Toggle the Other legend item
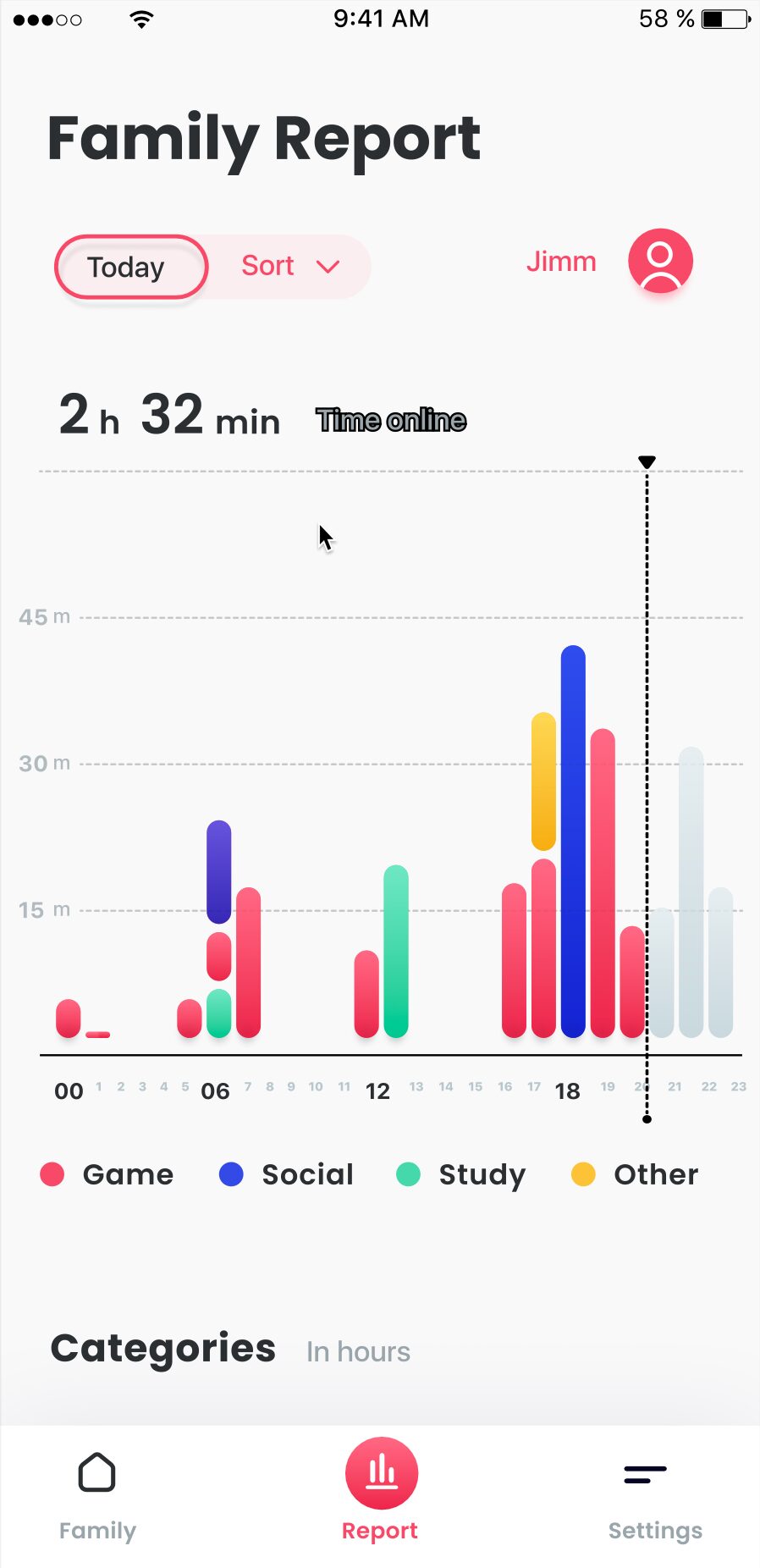Image resolution: width=760 pixels, height=1568 pixels. pyautogui.click(x=635, y=1174)
